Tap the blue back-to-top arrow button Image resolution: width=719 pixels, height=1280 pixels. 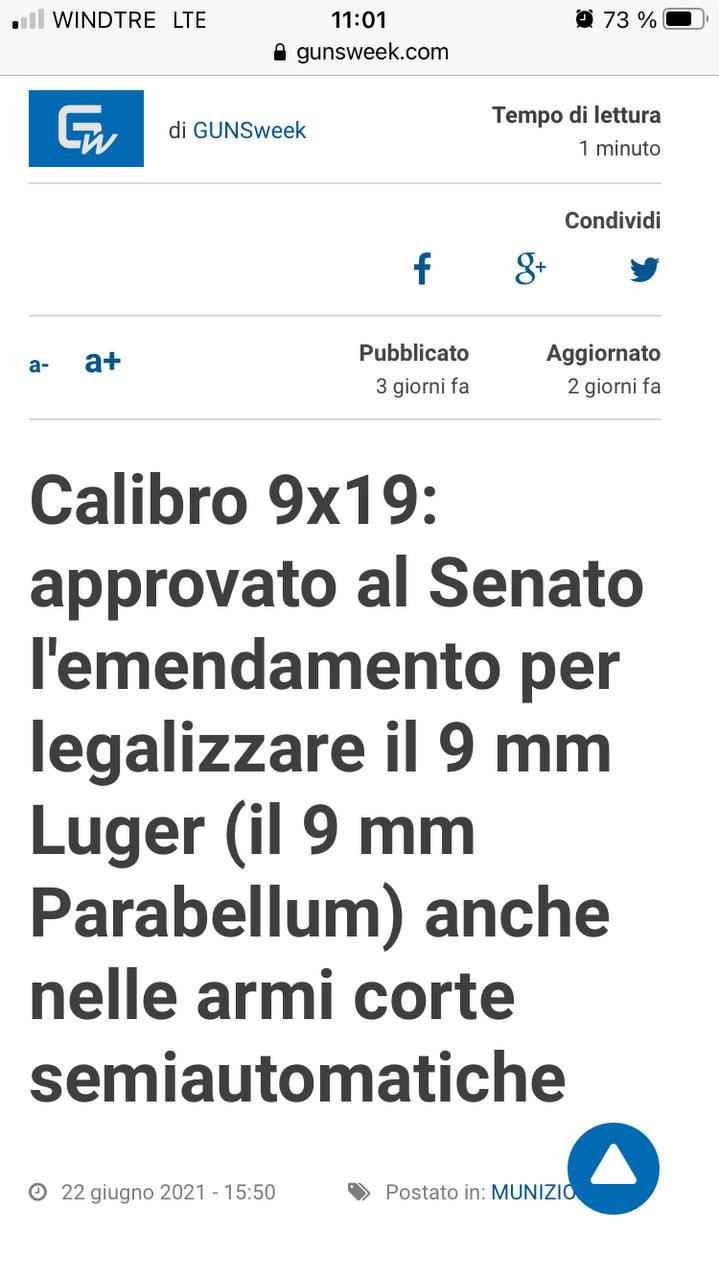(x=613, y=1168)
